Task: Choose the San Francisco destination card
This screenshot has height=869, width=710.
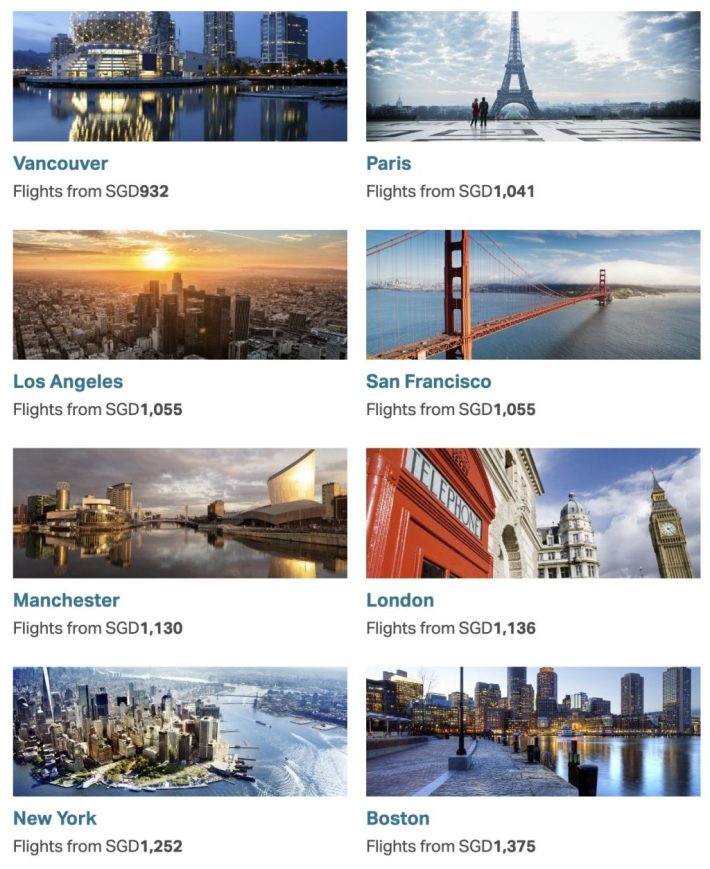Action: tap(533, 295)
